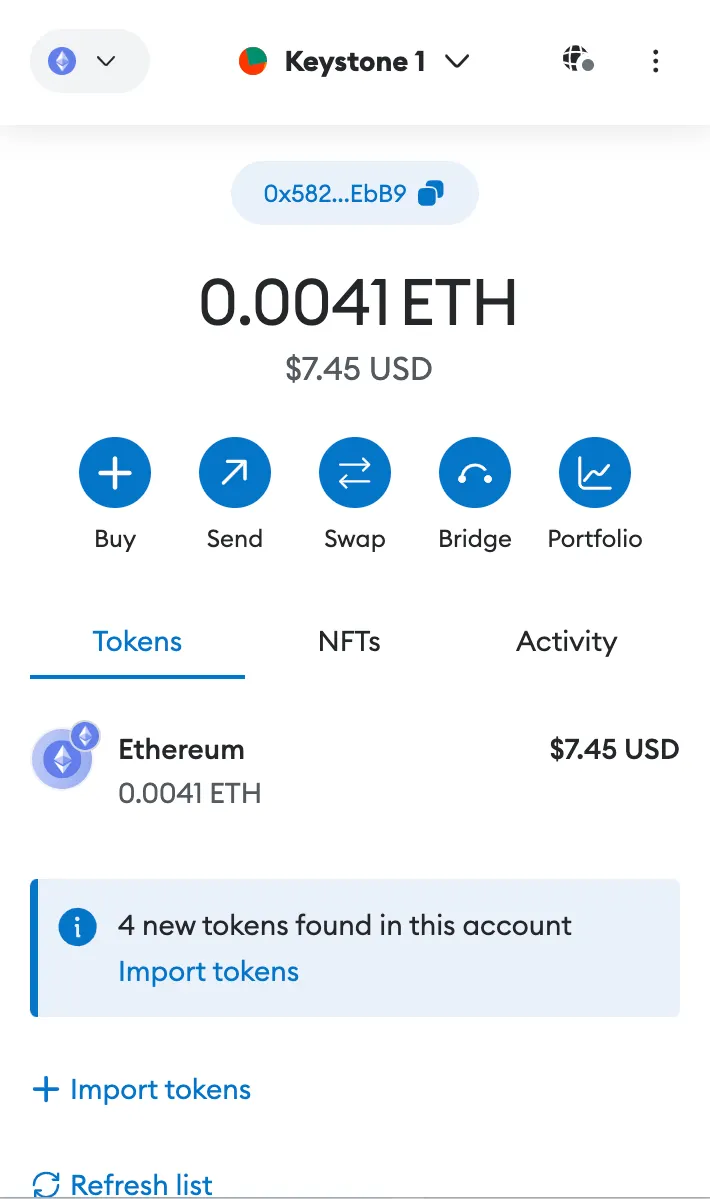Open the Bridge action
The image size is (710, 1199).
pos(475,473)
